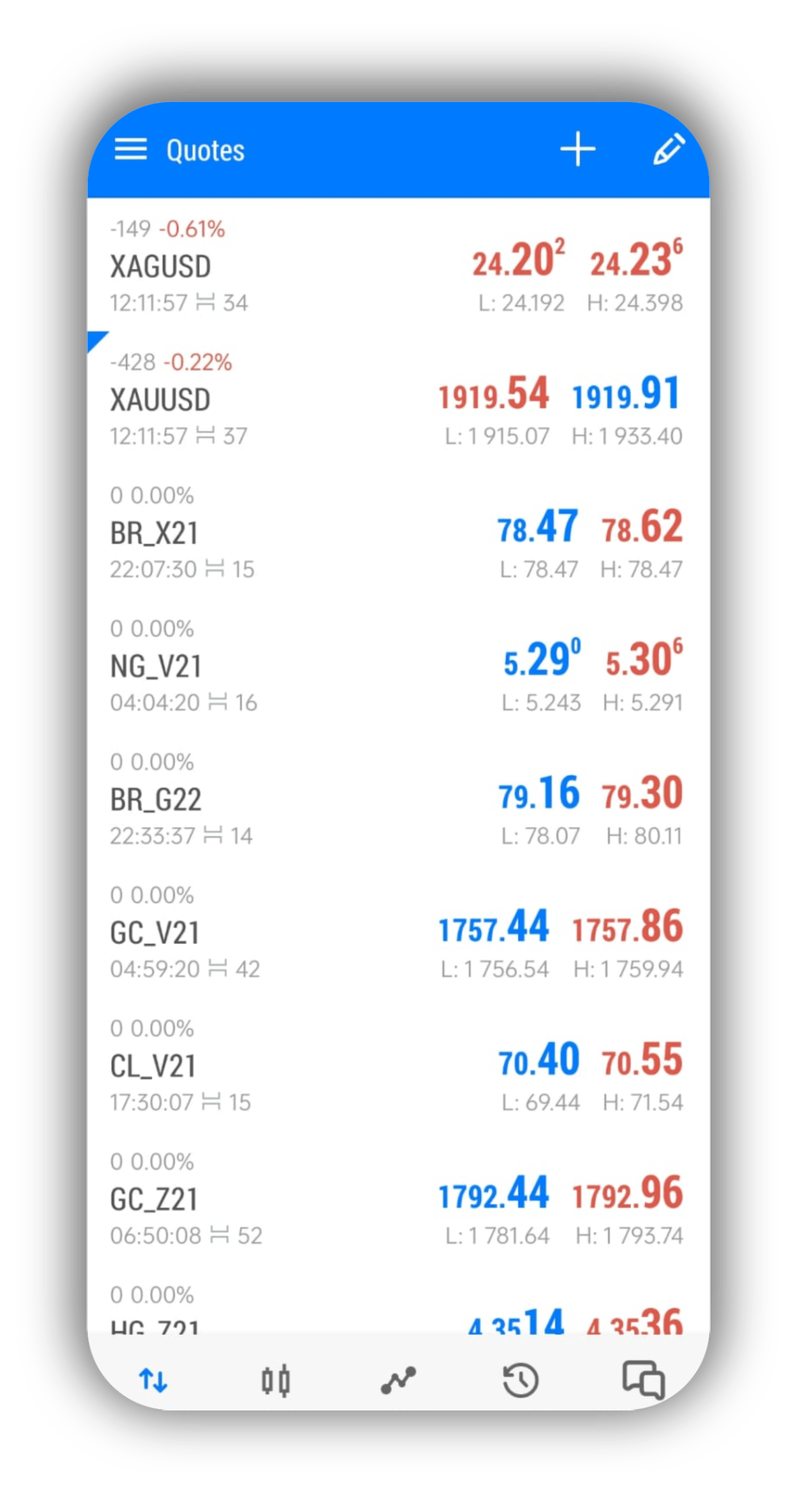Image resolution: width=797 pixels, height=1512 pixels.
Task: Add a new symbol with plus icon
Action: tap(578, 149)
